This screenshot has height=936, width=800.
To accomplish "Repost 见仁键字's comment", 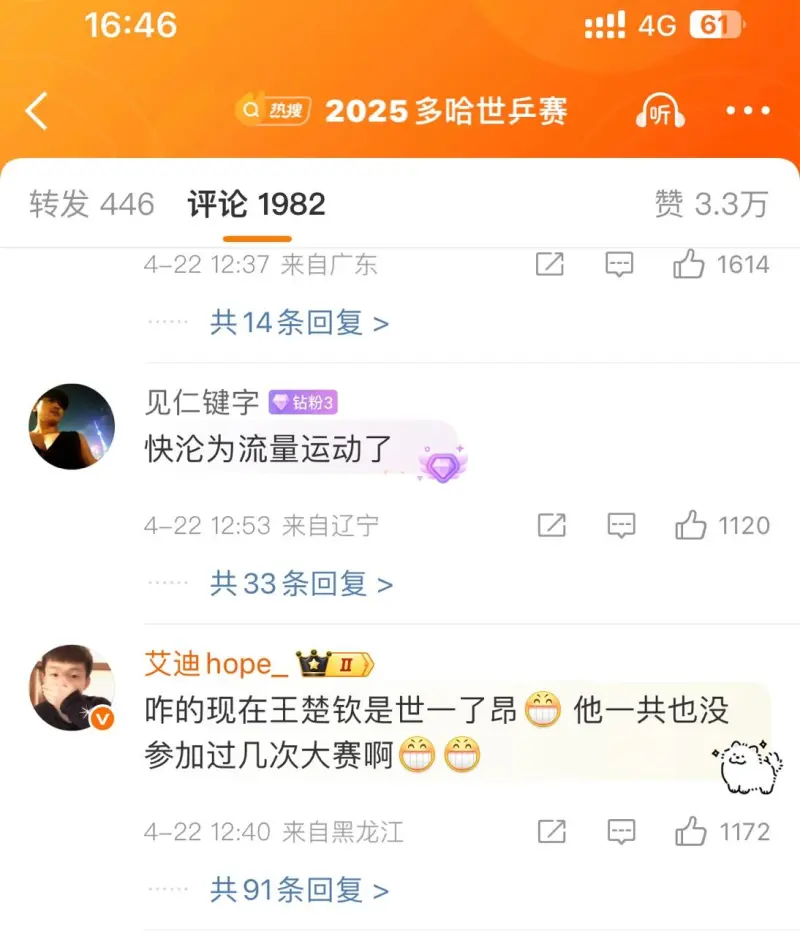I will tap(550, 525).
